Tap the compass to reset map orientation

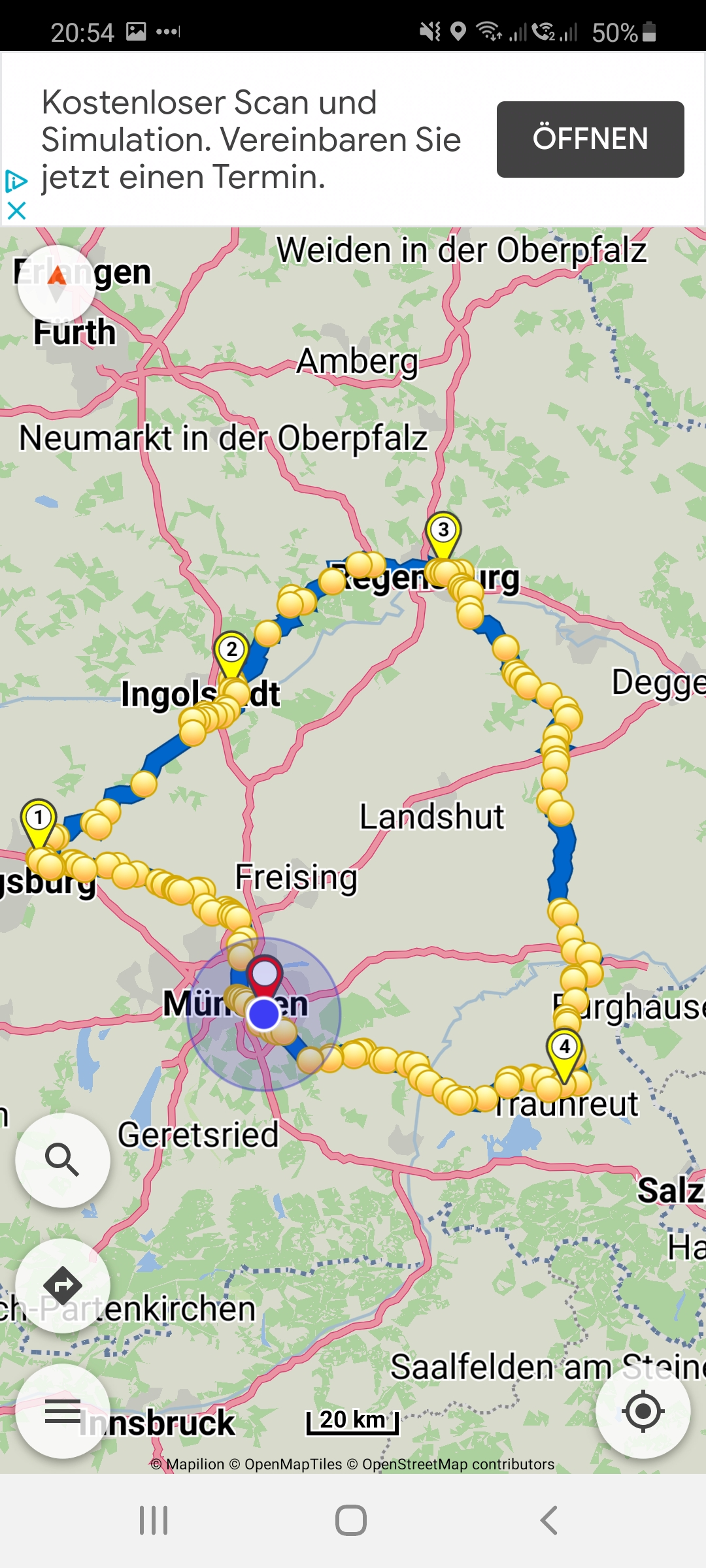tap(56, 284)
